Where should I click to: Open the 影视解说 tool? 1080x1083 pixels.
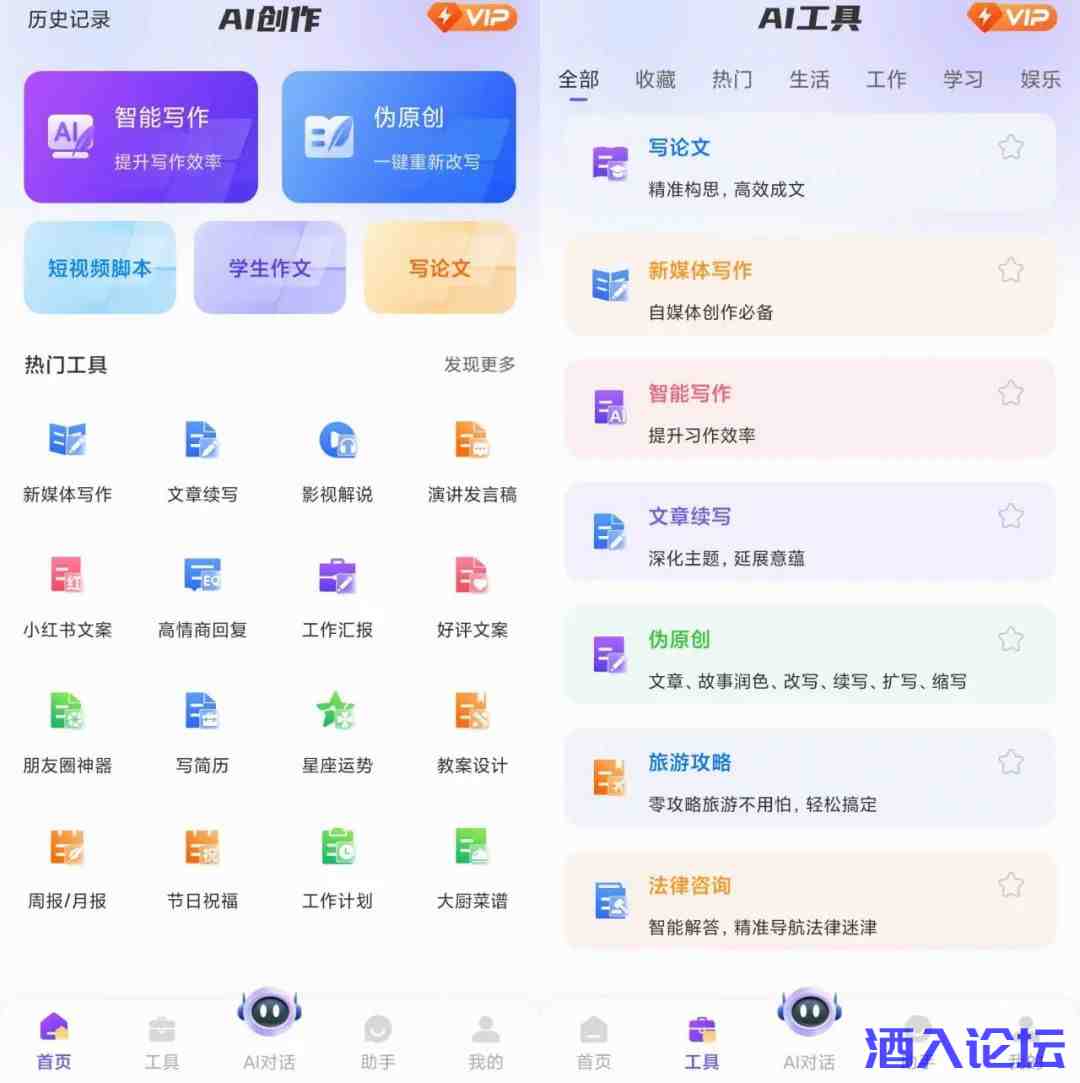point(337,460)
